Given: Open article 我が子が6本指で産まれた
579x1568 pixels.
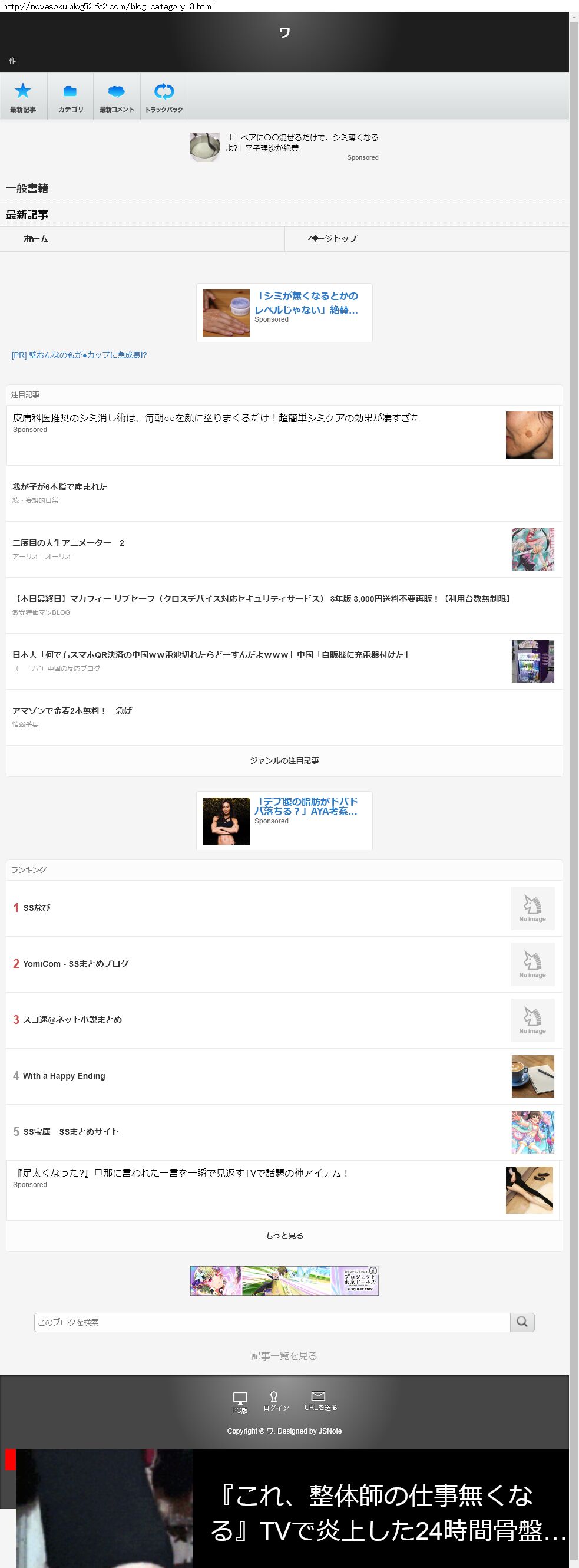Looking at the screenshot, I should point(60,487).
